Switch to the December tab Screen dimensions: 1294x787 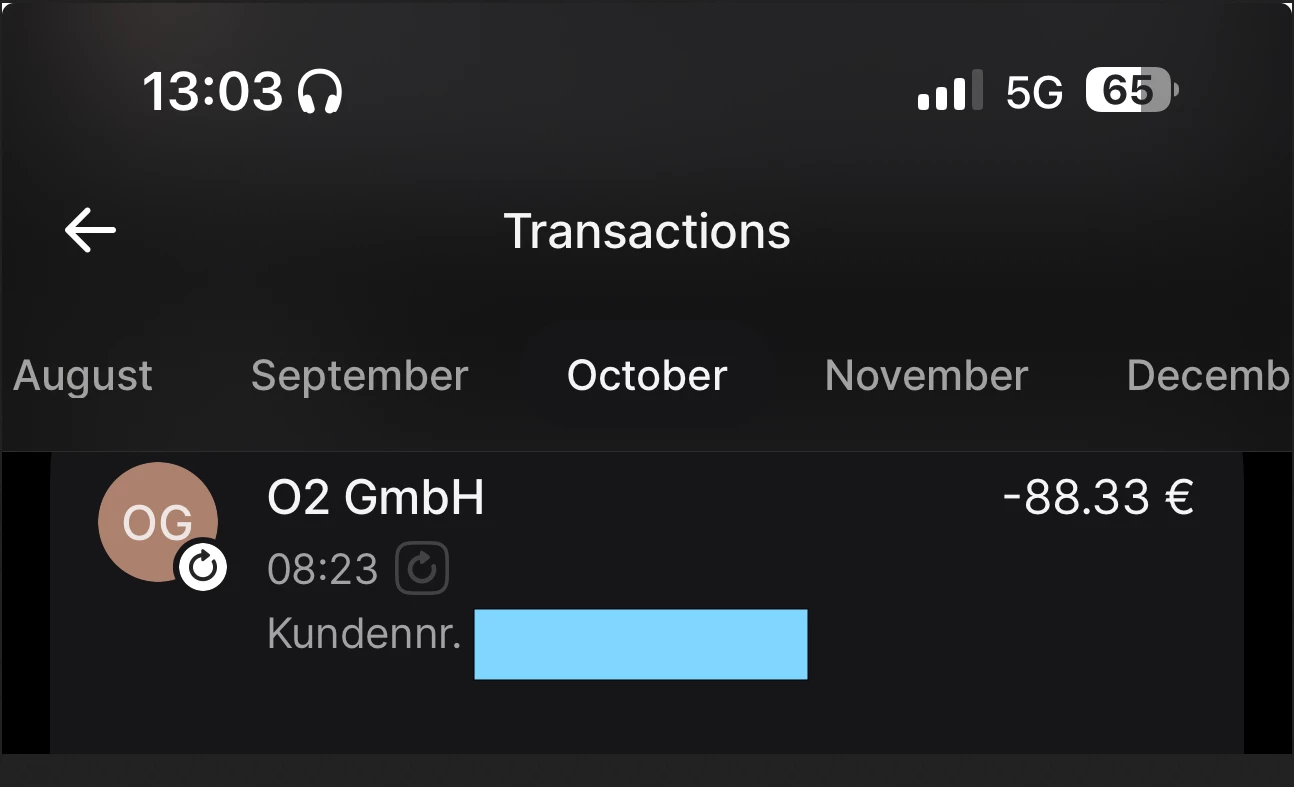click(1207, 376)
